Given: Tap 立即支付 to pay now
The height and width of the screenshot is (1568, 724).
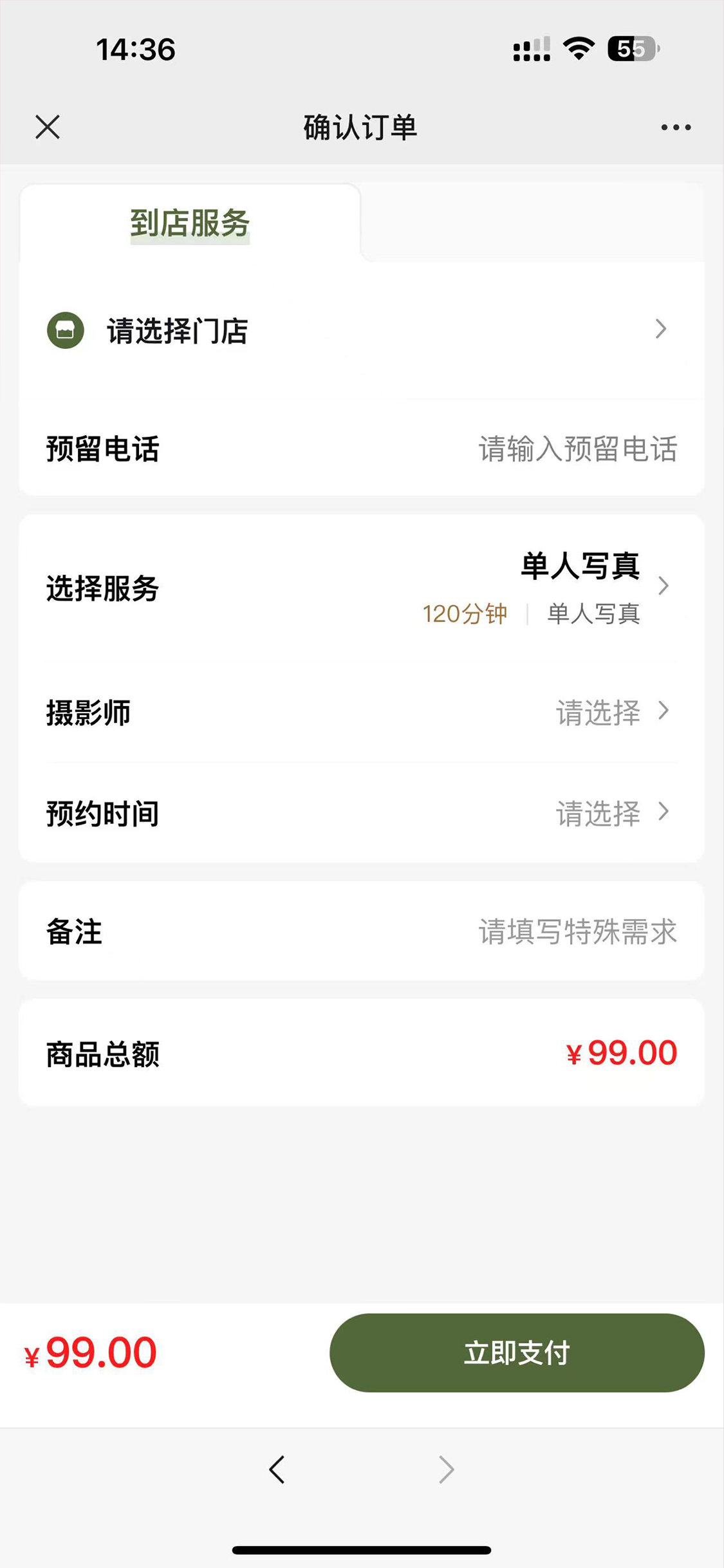Looking at the screenshot, I should pyautogui.click(x=517, y=1352).
